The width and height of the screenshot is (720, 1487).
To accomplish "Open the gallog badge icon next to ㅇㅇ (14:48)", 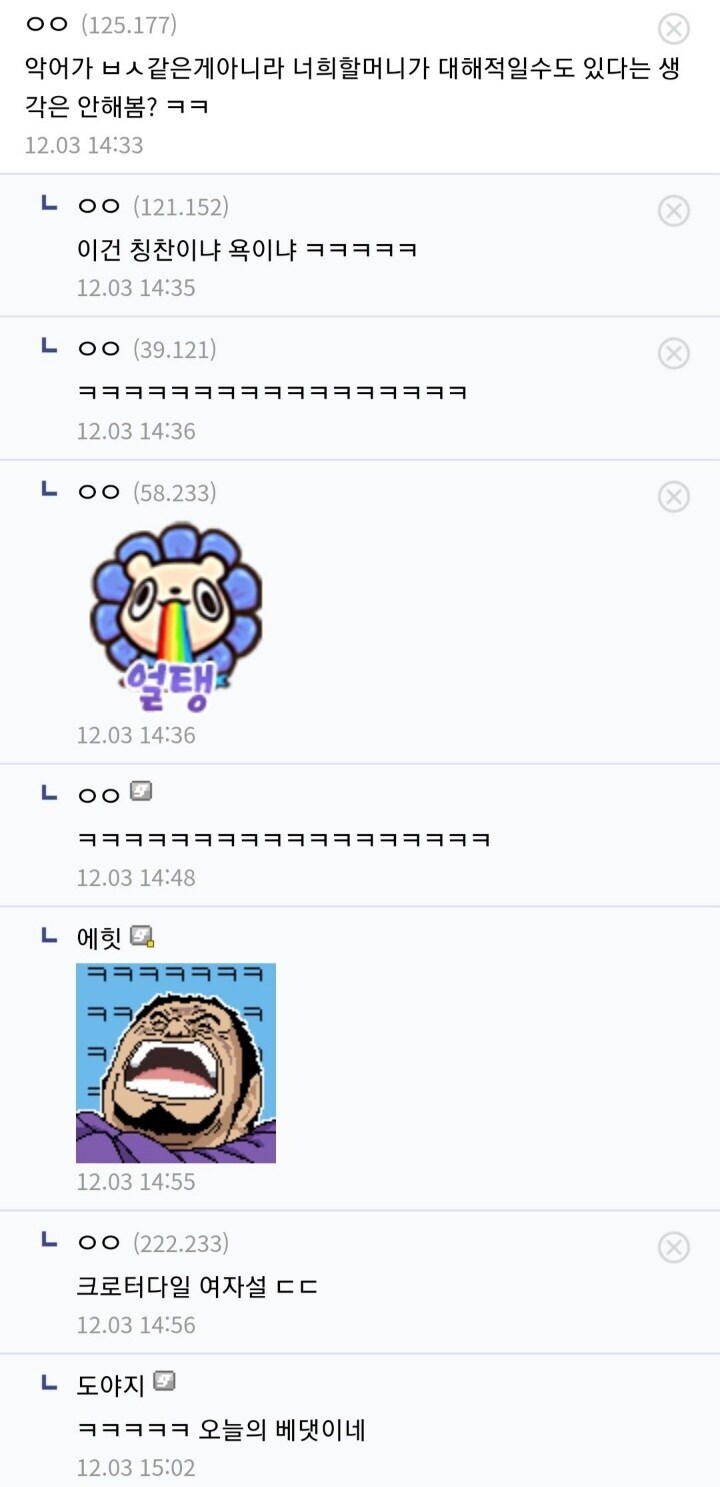I will pos(140,793).
